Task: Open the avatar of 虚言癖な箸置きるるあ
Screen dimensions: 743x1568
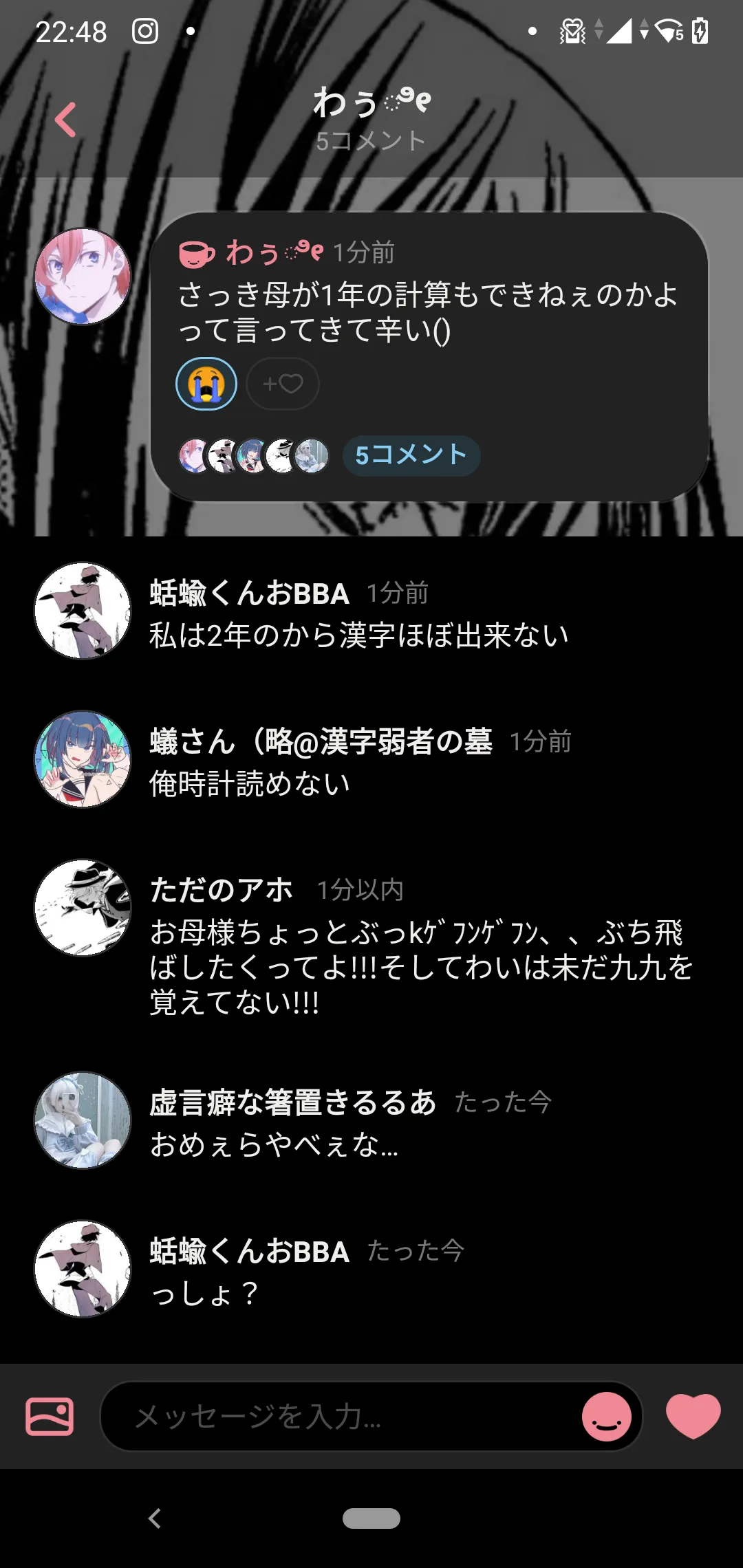Action: [83, 1120]
